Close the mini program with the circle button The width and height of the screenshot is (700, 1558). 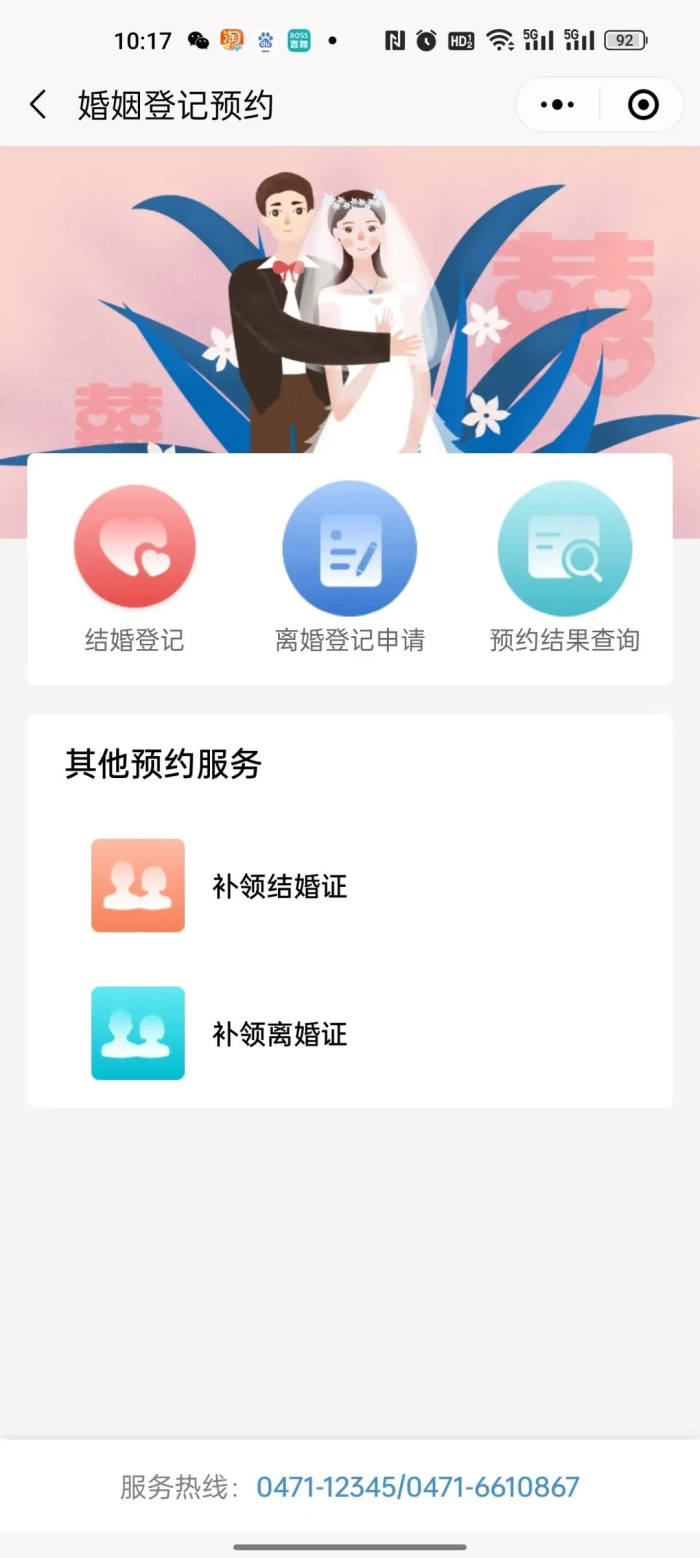pos(642,105)
